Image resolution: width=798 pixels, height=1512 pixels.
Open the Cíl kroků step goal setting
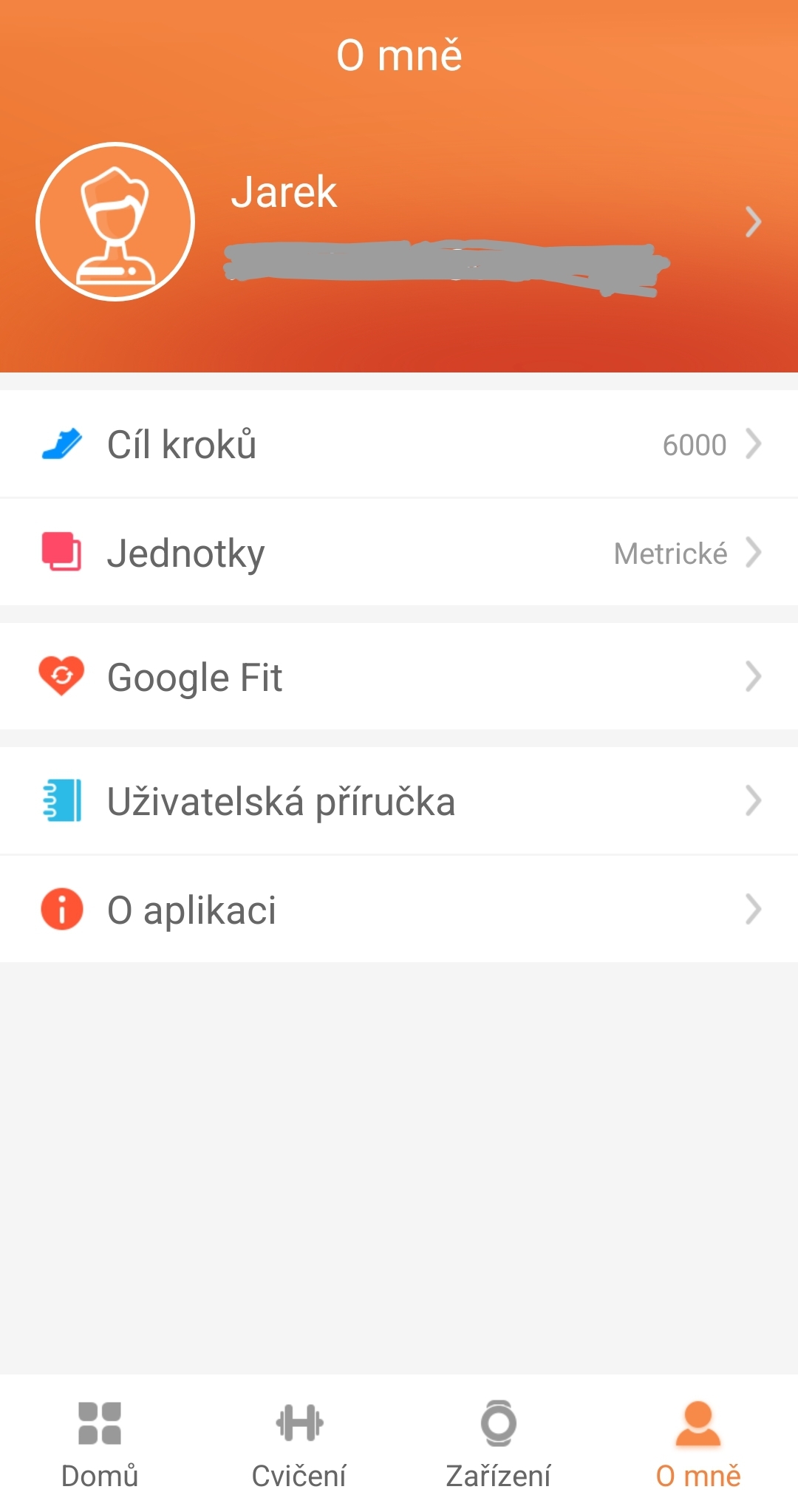pos(399,444)
